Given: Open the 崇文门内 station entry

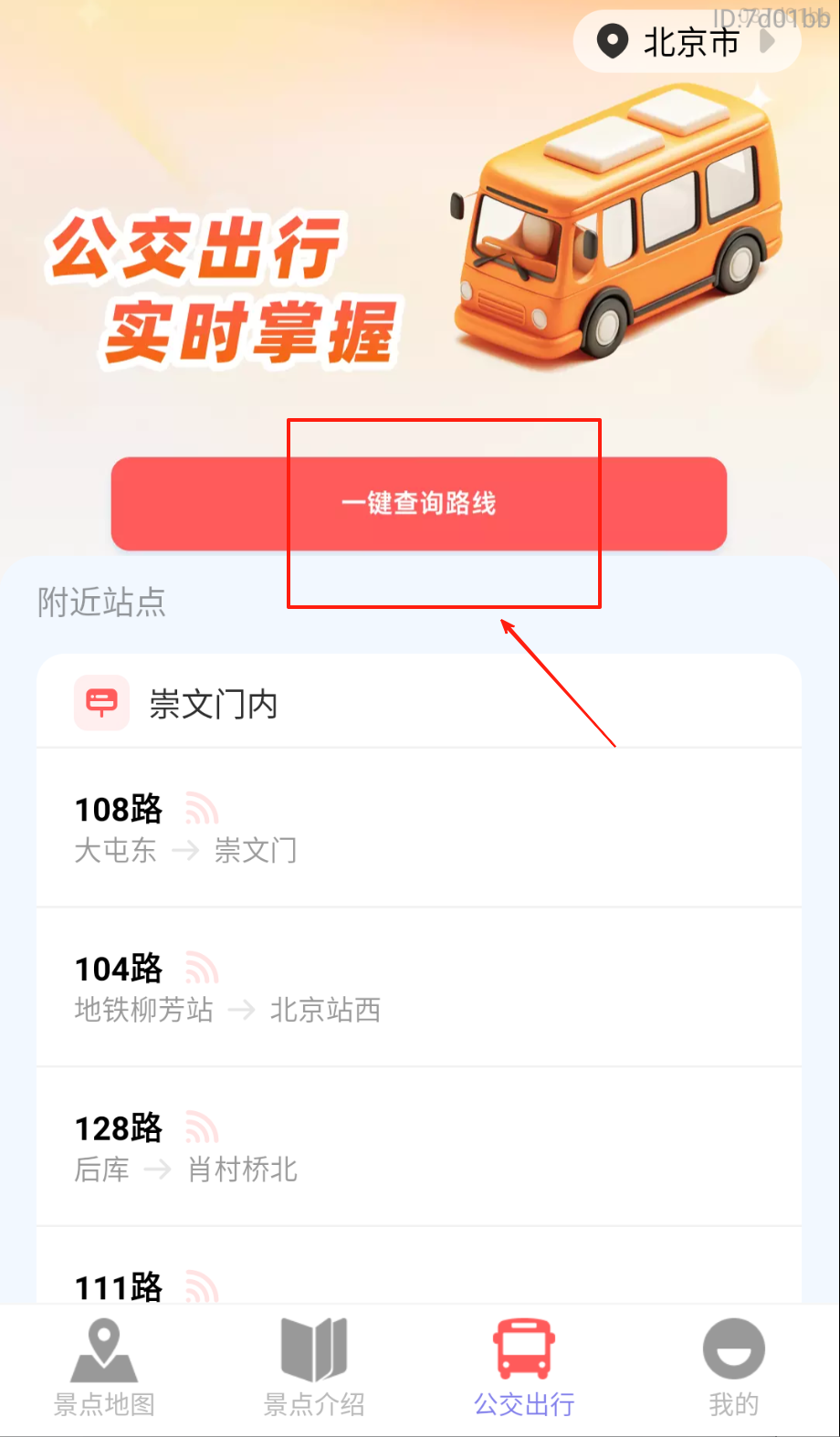Looking at the screenshot, I should point(418,704).
